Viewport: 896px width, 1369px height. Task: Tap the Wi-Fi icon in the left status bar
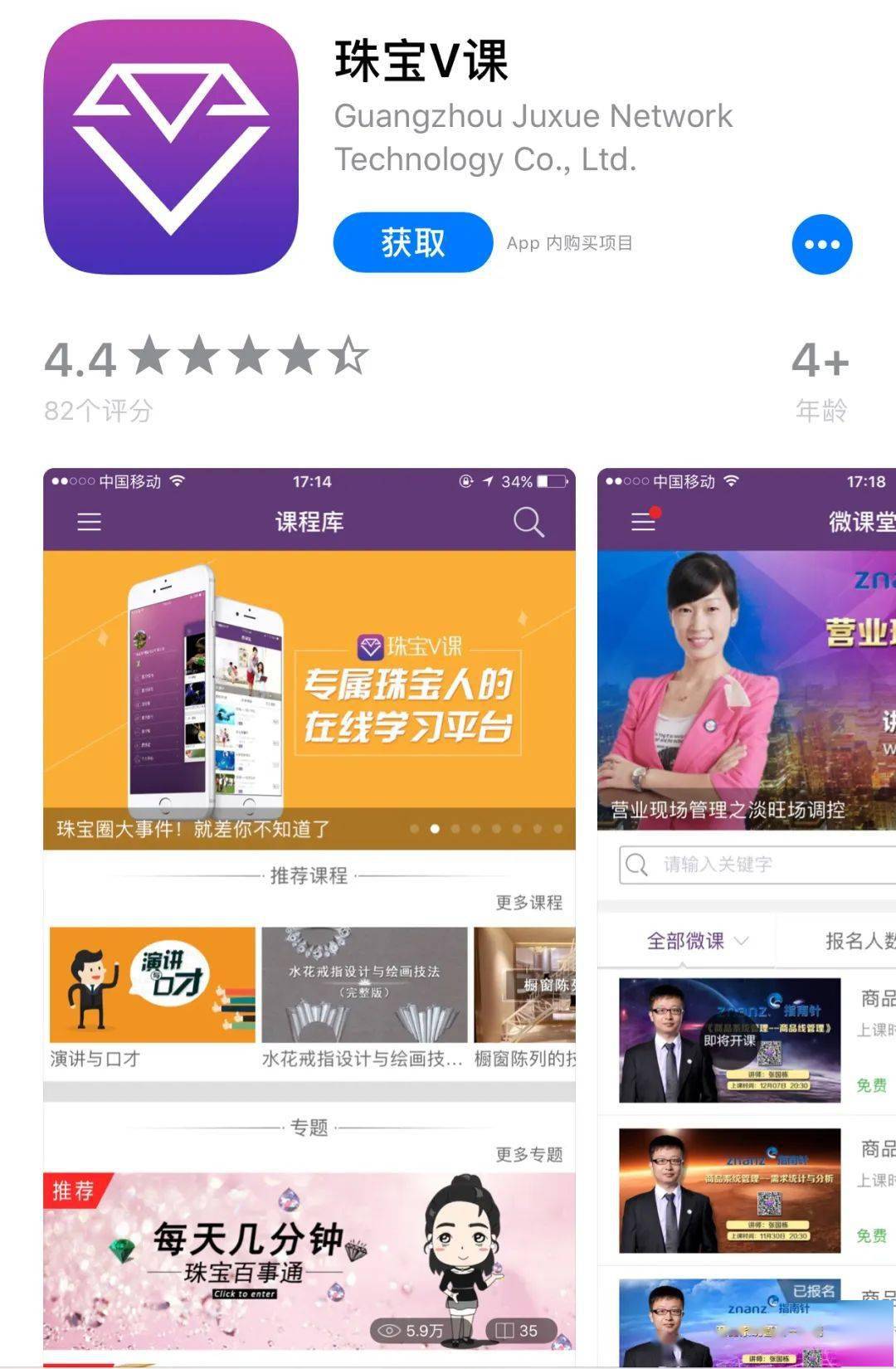(x=179, y=480)
